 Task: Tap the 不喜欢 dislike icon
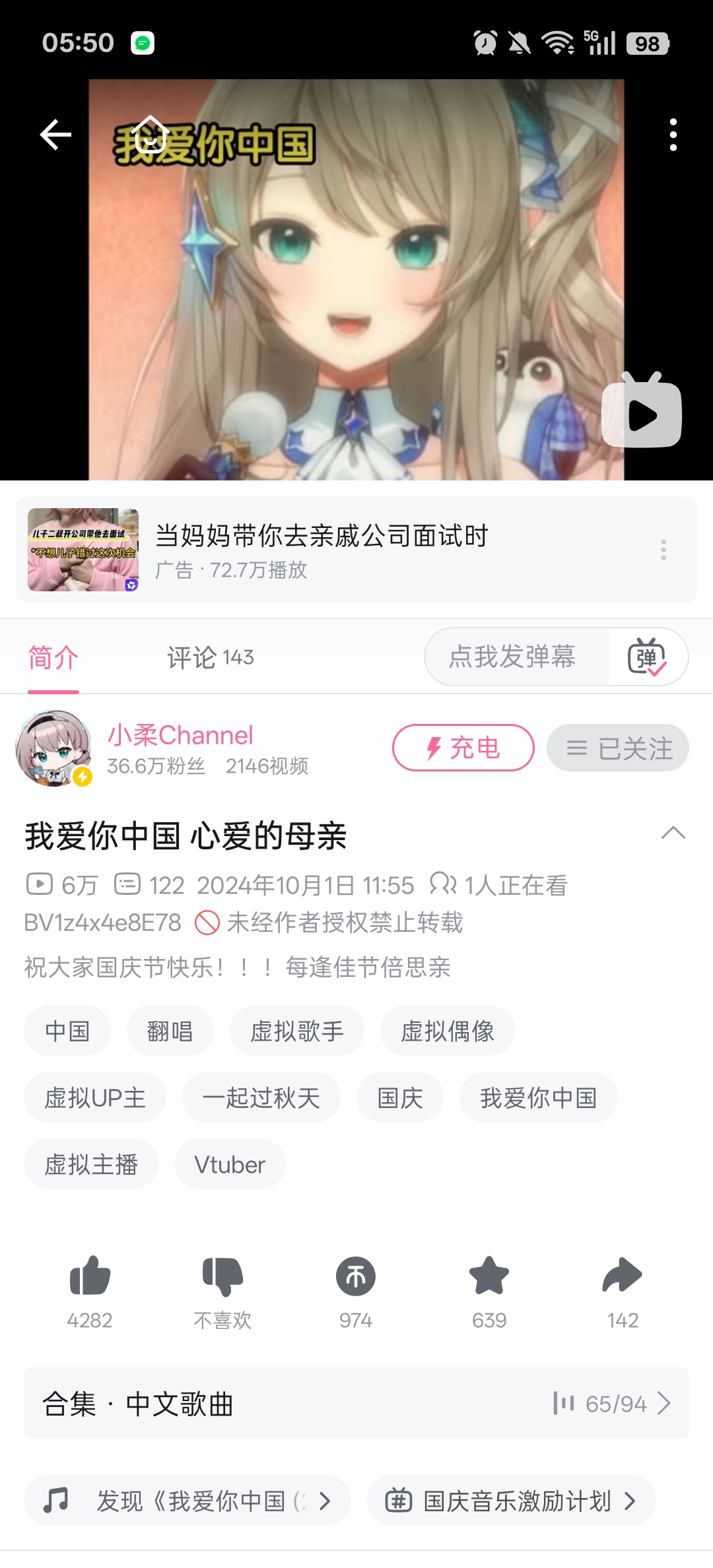(222, 1276)
